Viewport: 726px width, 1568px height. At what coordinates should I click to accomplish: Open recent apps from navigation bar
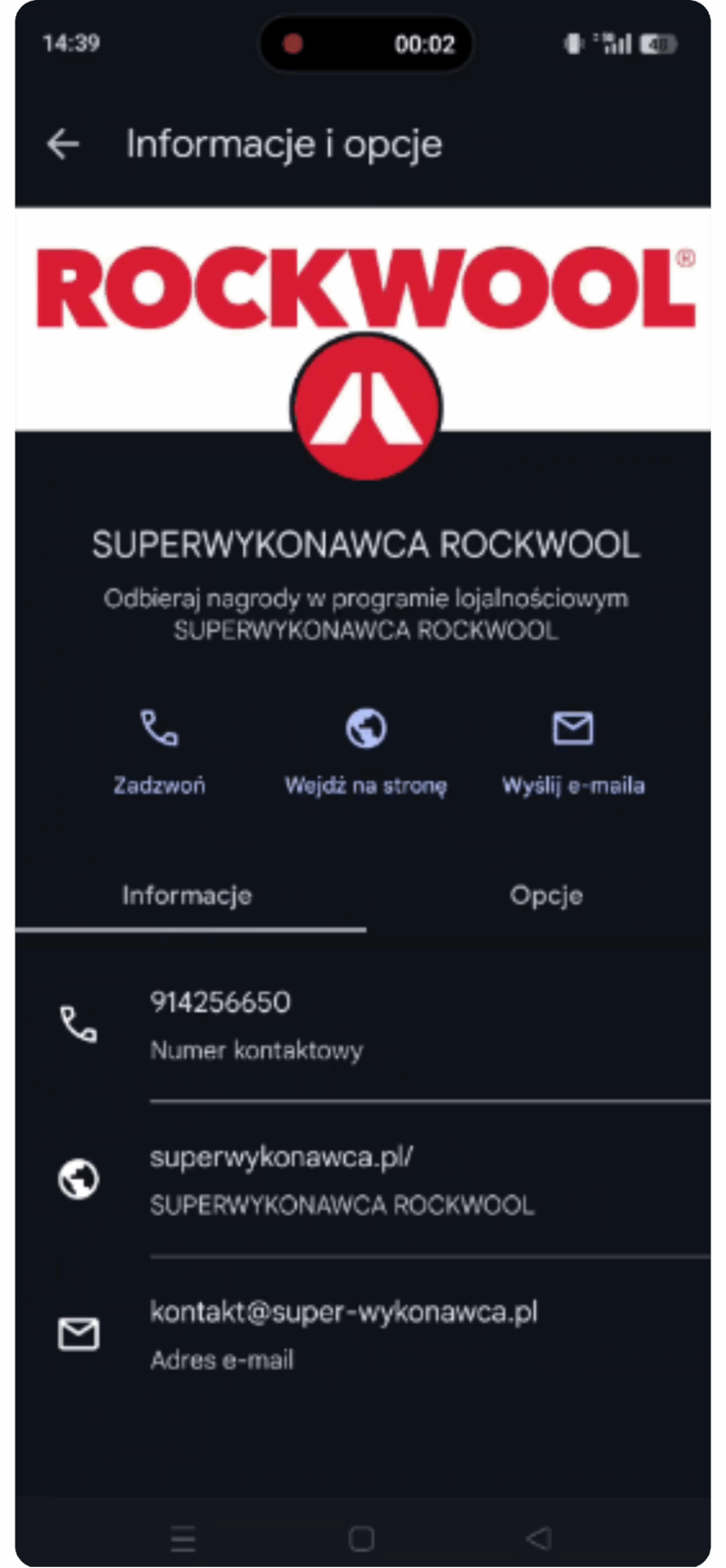[x=183, y=1538]
